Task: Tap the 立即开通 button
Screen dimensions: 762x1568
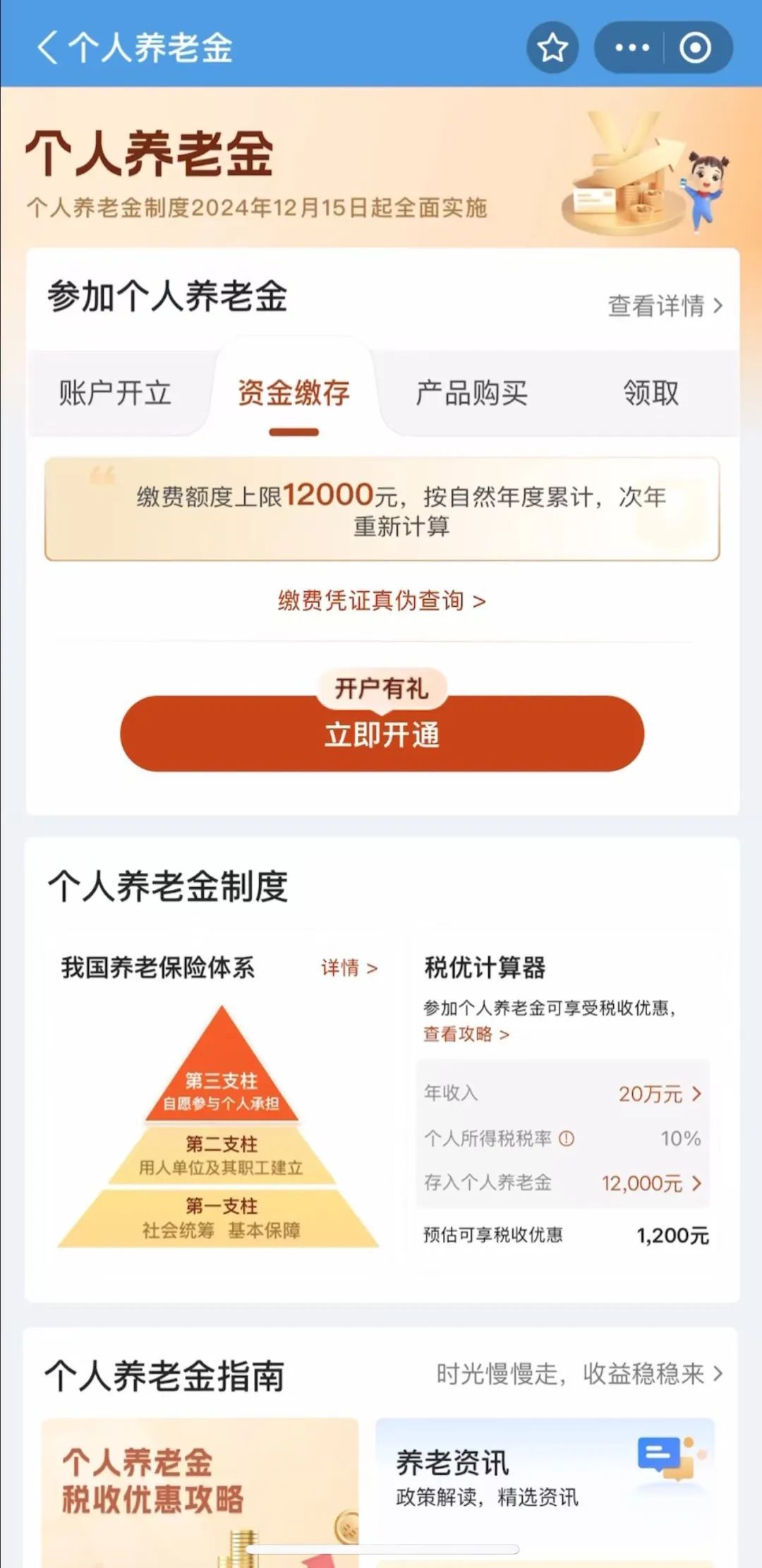Action: pyautogui.click(x=382, y=735)
